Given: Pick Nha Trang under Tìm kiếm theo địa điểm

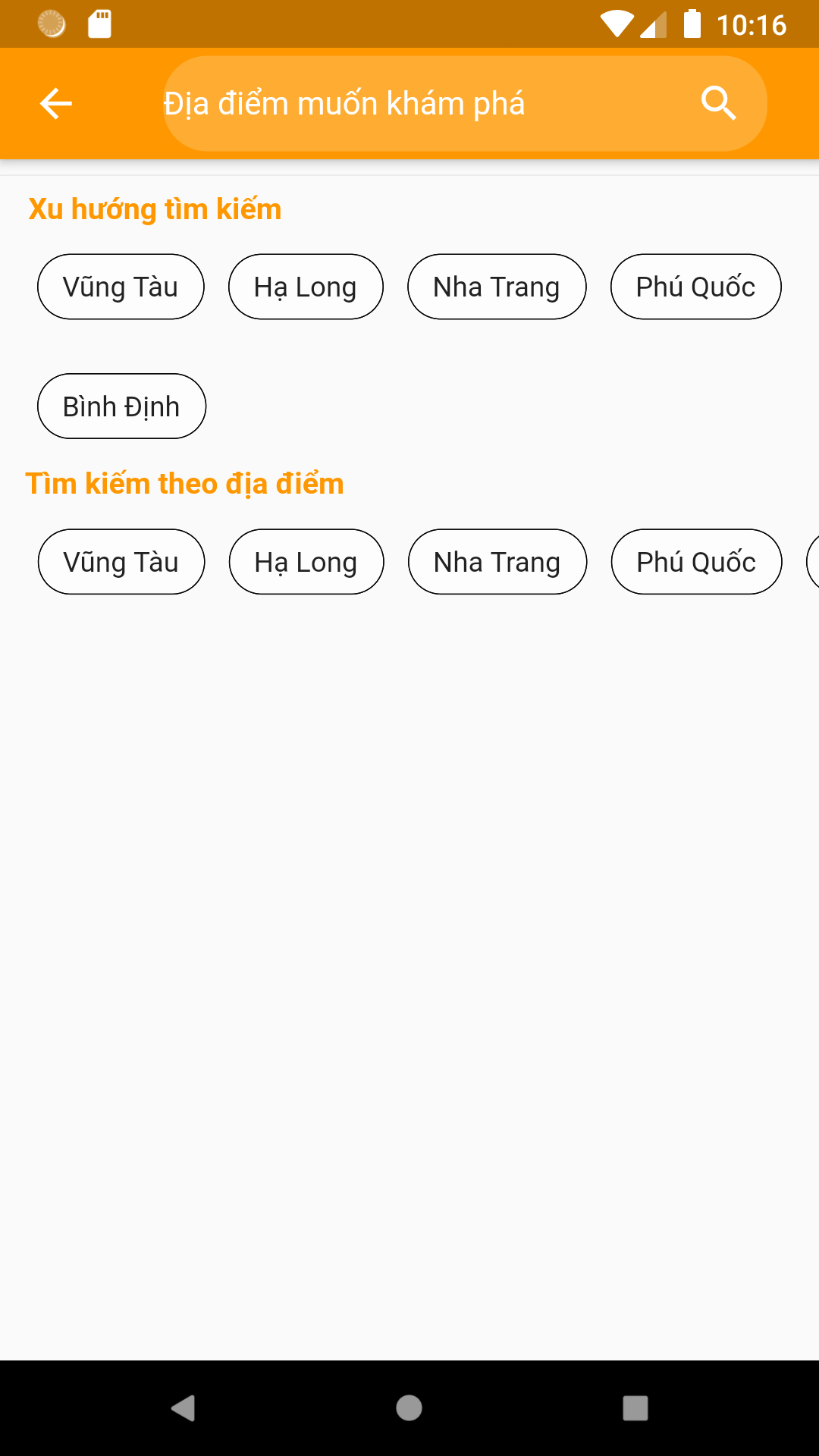Looking at the screenshot, I should point(497,562).
